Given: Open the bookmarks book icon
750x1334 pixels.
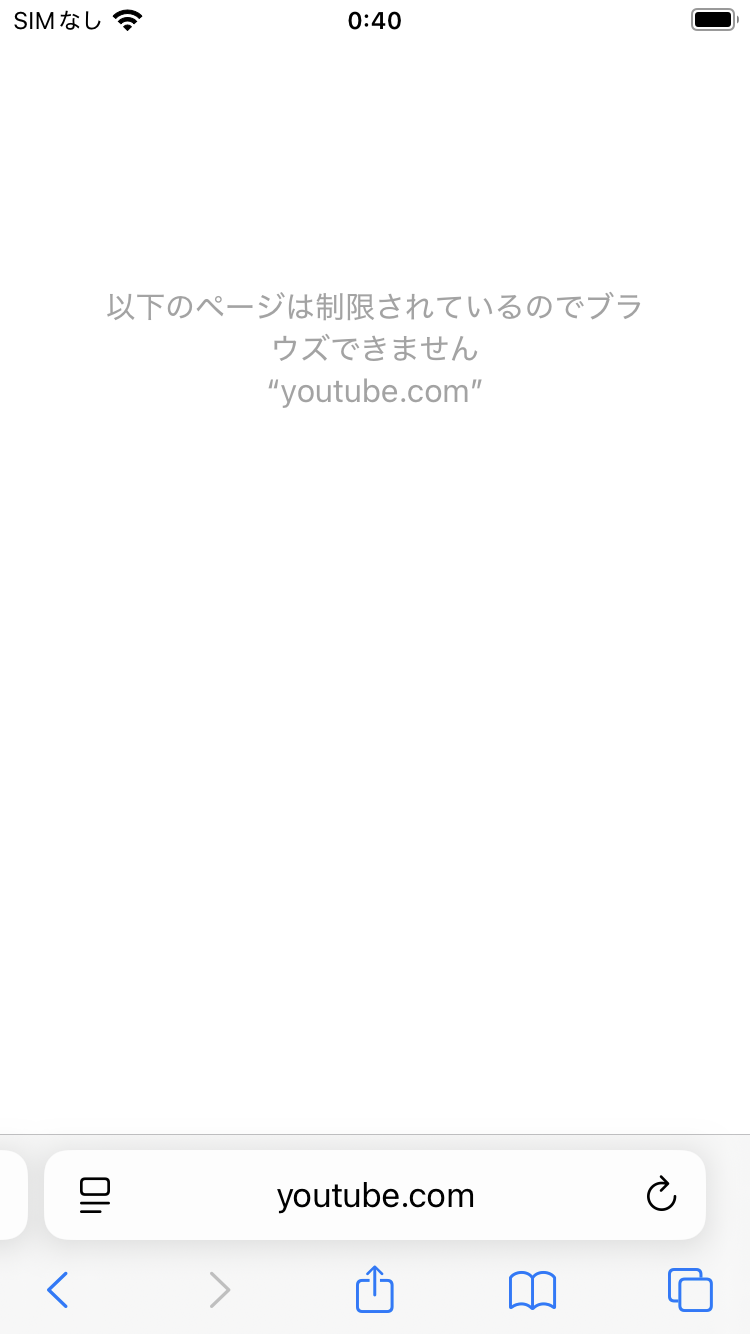Looking at the screenshot, I should (532, 1290).
